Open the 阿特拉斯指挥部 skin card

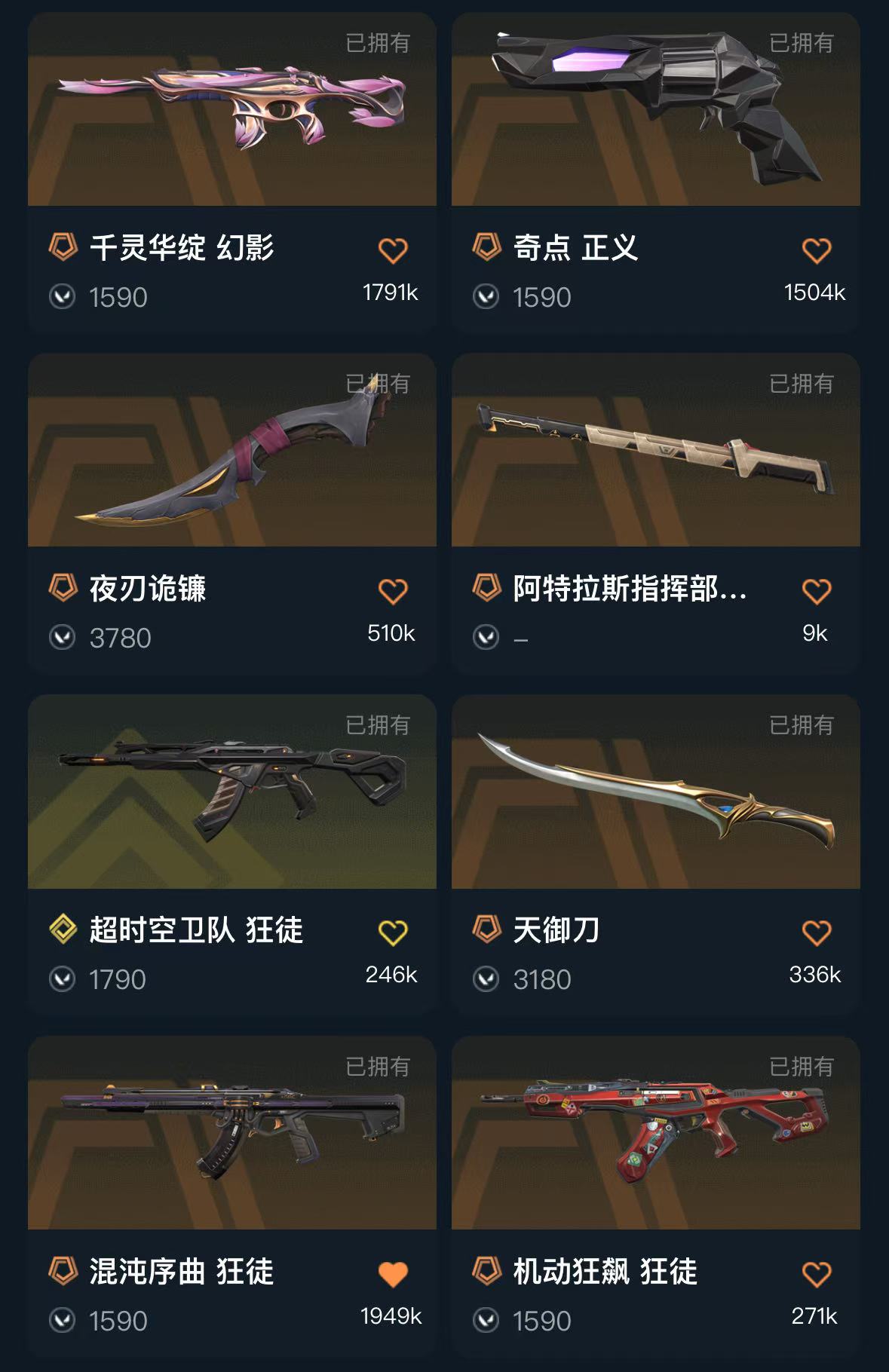tap(655, 451)
